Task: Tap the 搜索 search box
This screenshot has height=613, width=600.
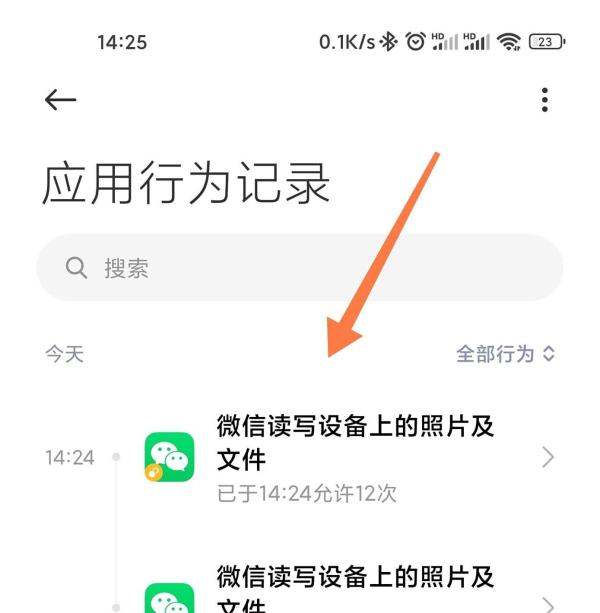Action: [300, 268]
